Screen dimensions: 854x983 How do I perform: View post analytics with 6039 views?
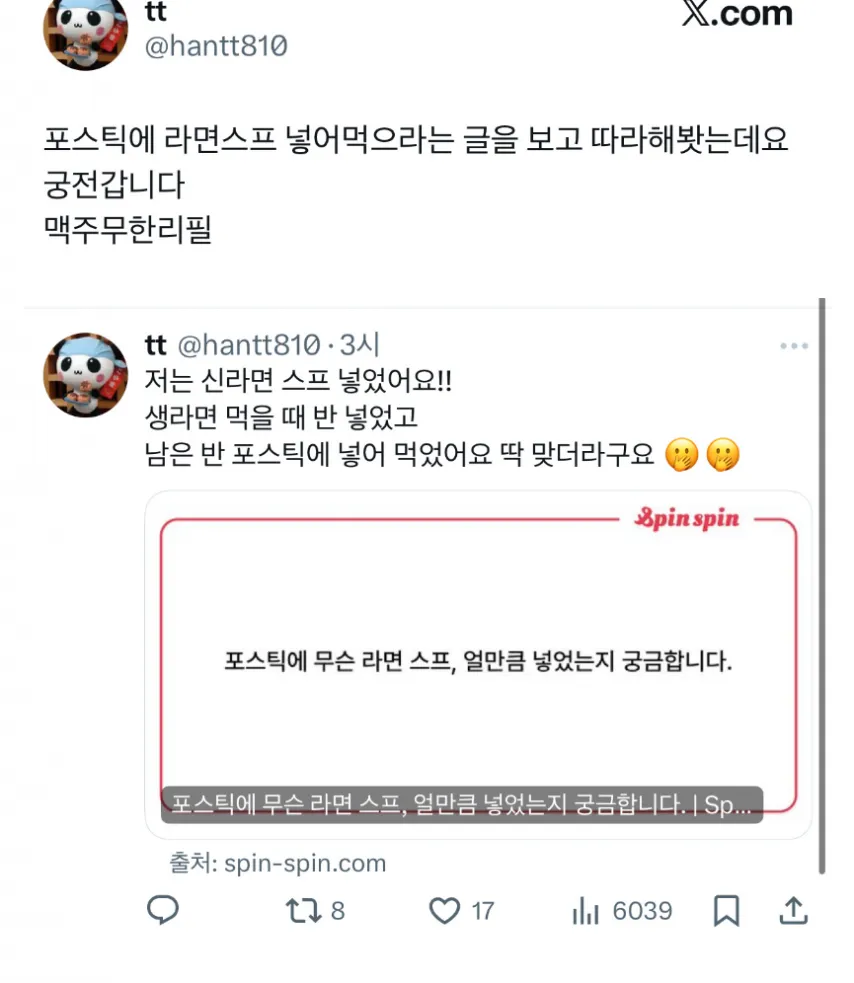coord(587,910)
